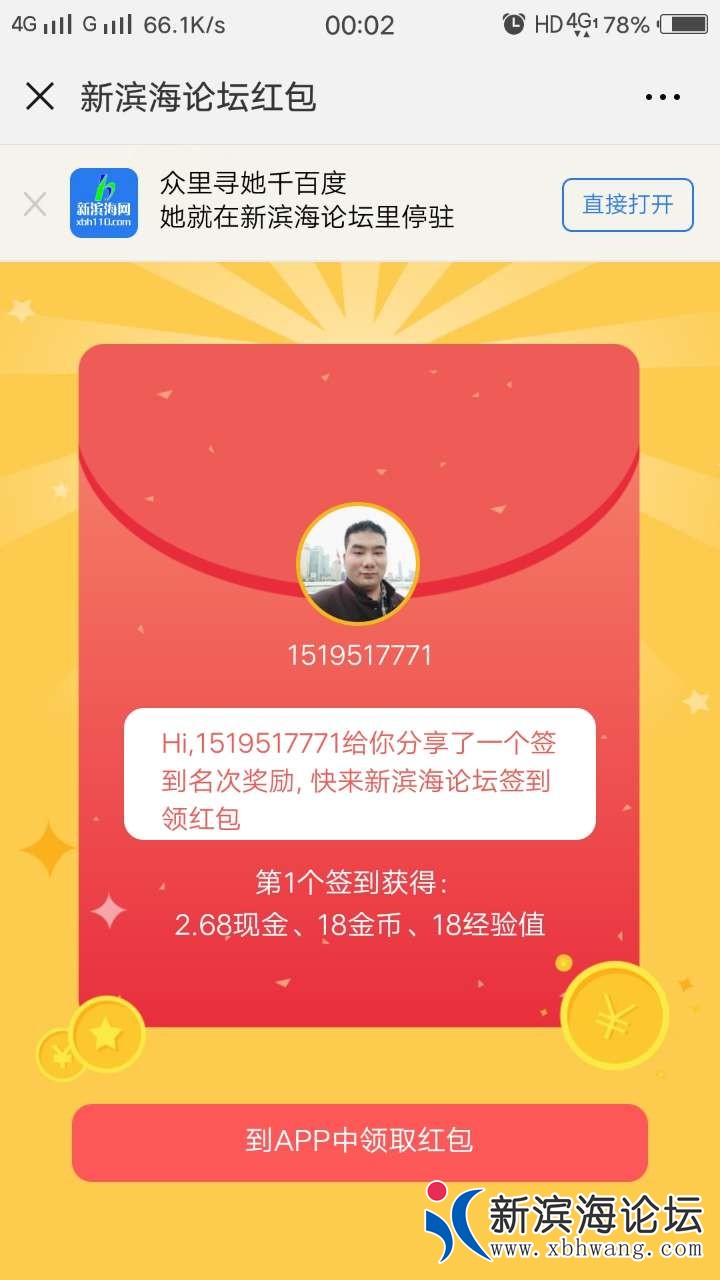The width and height of the screenshot is (720, 1280).
Task: Close the 新滨海论坛红包 page
Action: pos(40,97)
